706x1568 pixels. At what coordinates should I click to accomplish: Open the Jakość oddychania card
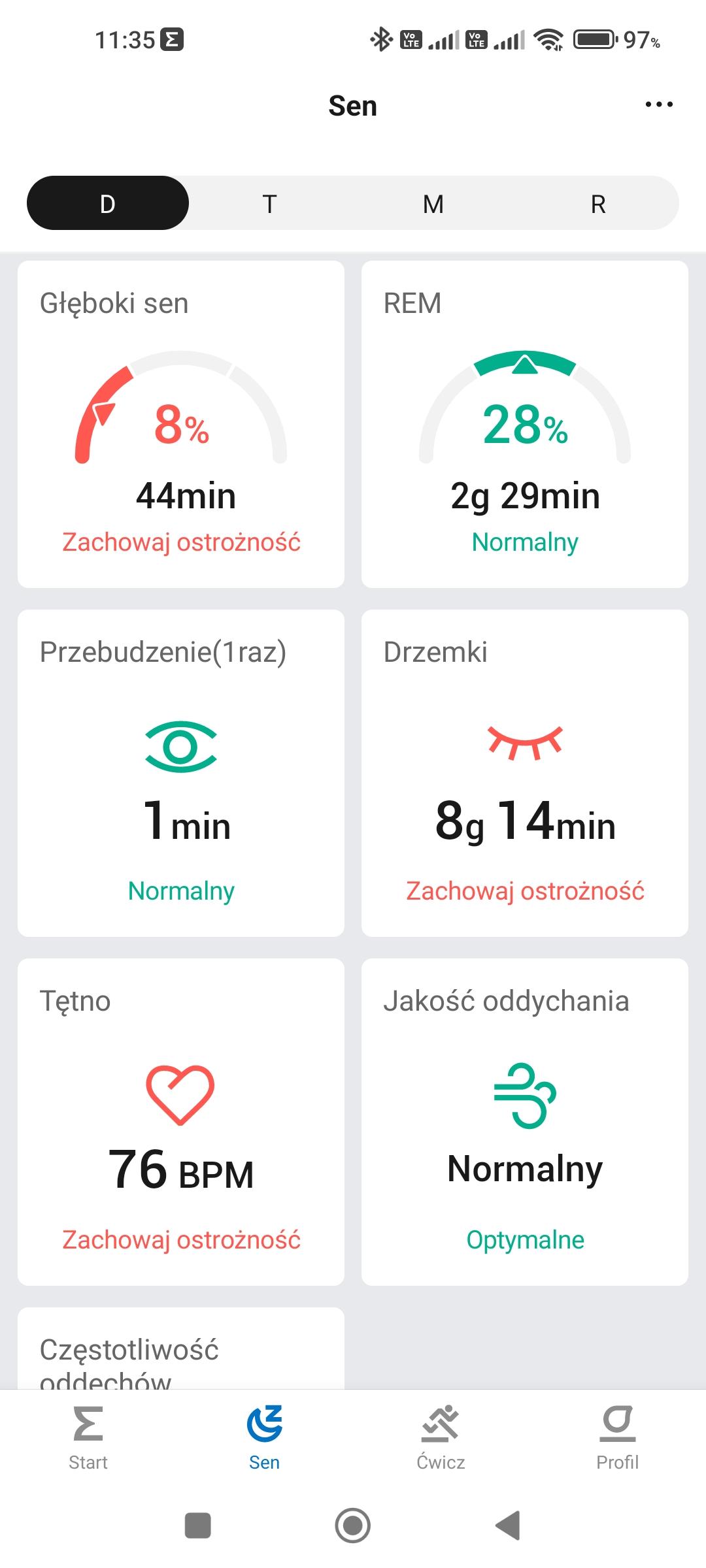coord(525,1122)
